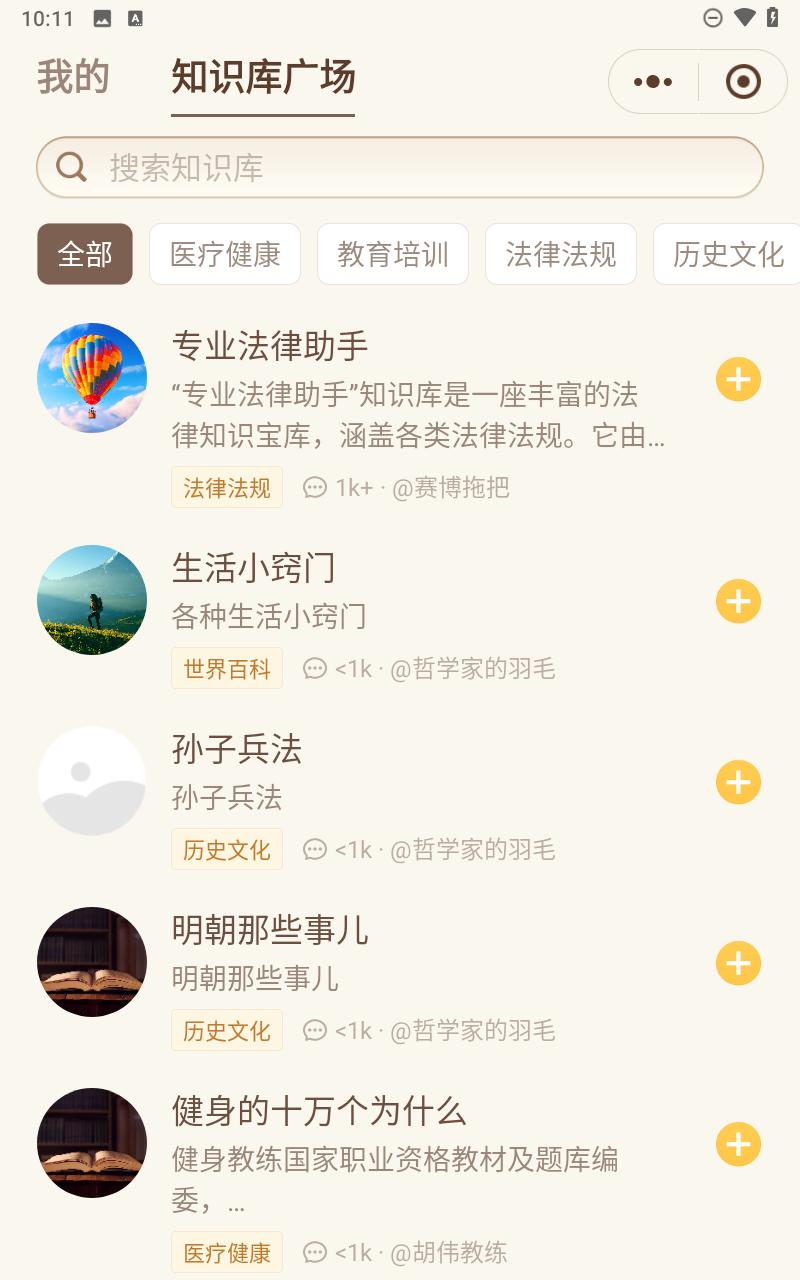800x1280 pixels.
Task: Click the comment bubble icon on 专业法律助手
Action: click(x=316, y=487)
